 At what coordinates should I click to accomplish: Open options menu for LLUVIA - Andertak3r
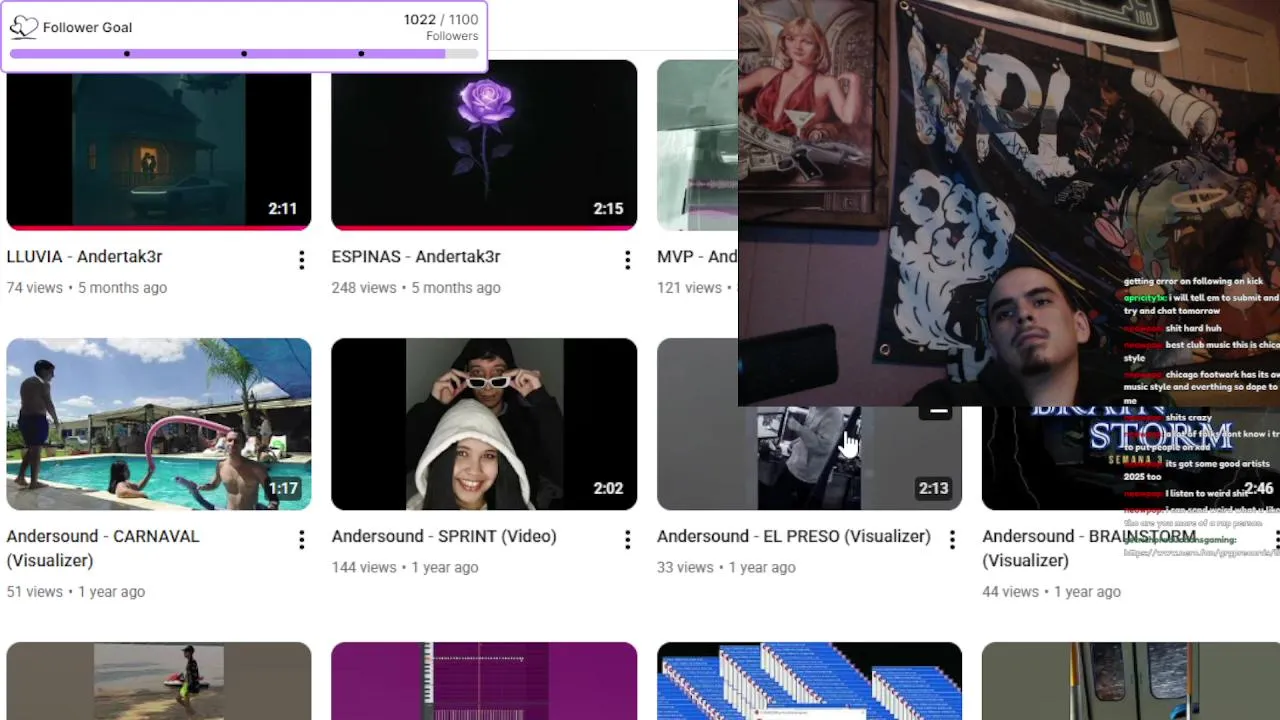coord(301,261)
